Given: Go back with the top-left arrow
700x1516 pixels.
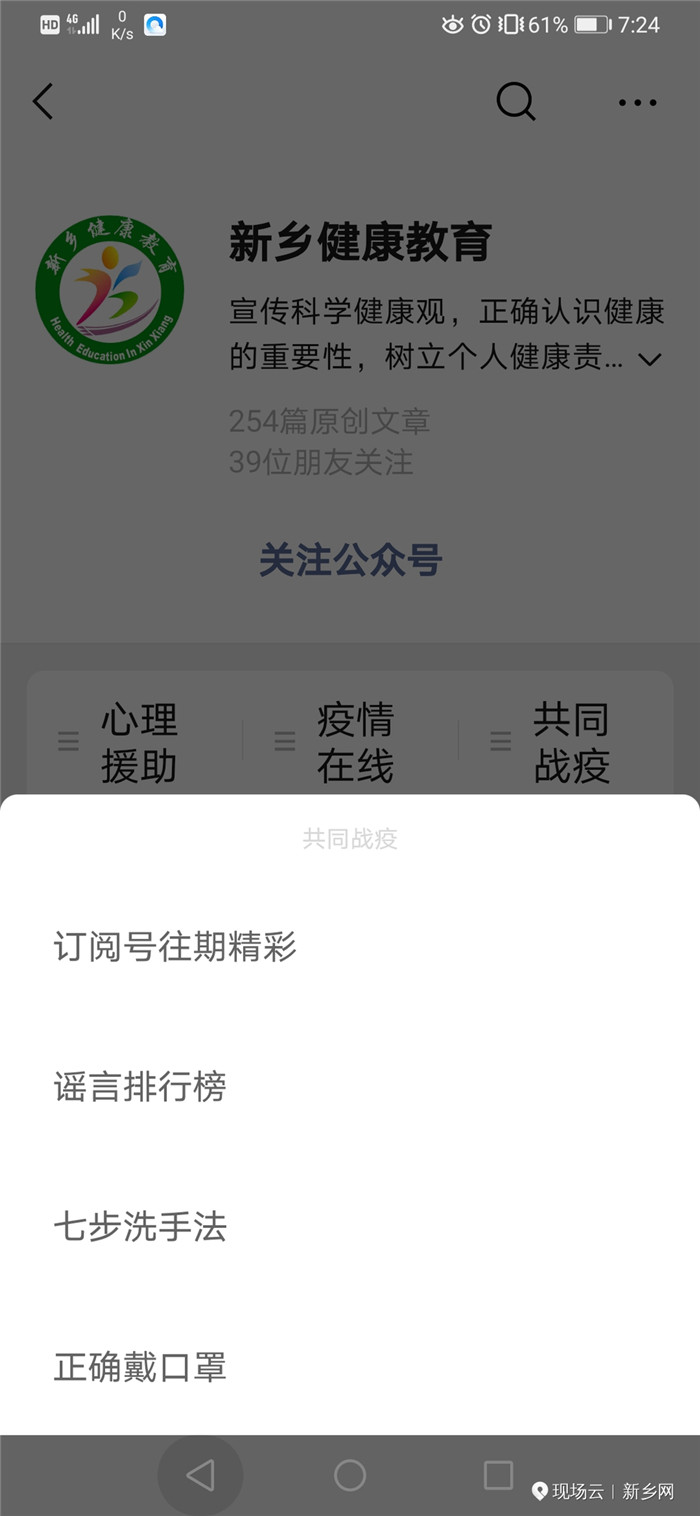Looking at the screenshot, I should [43, 102].
